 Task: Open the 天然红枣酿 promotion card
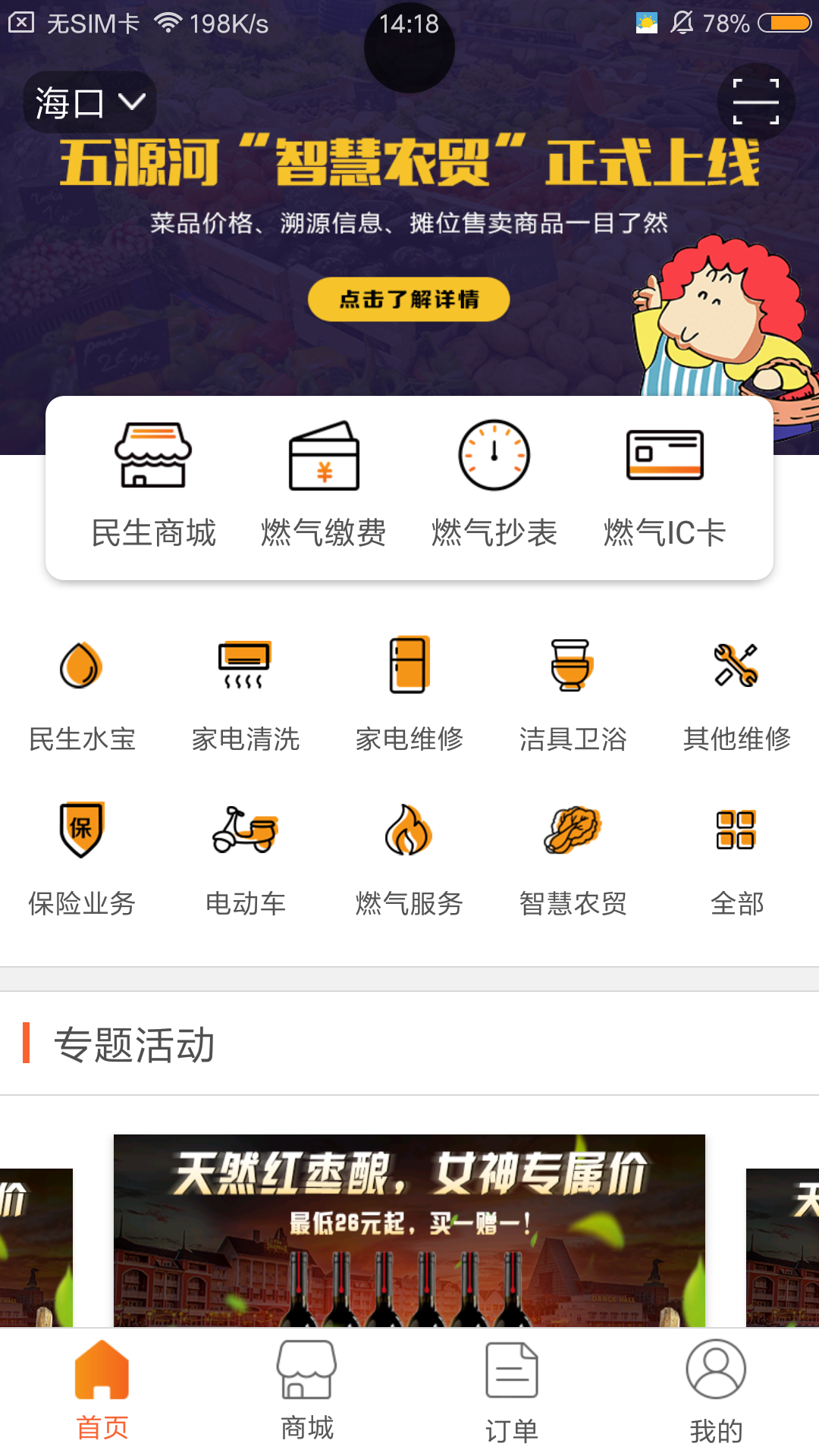coord(409,1230)
